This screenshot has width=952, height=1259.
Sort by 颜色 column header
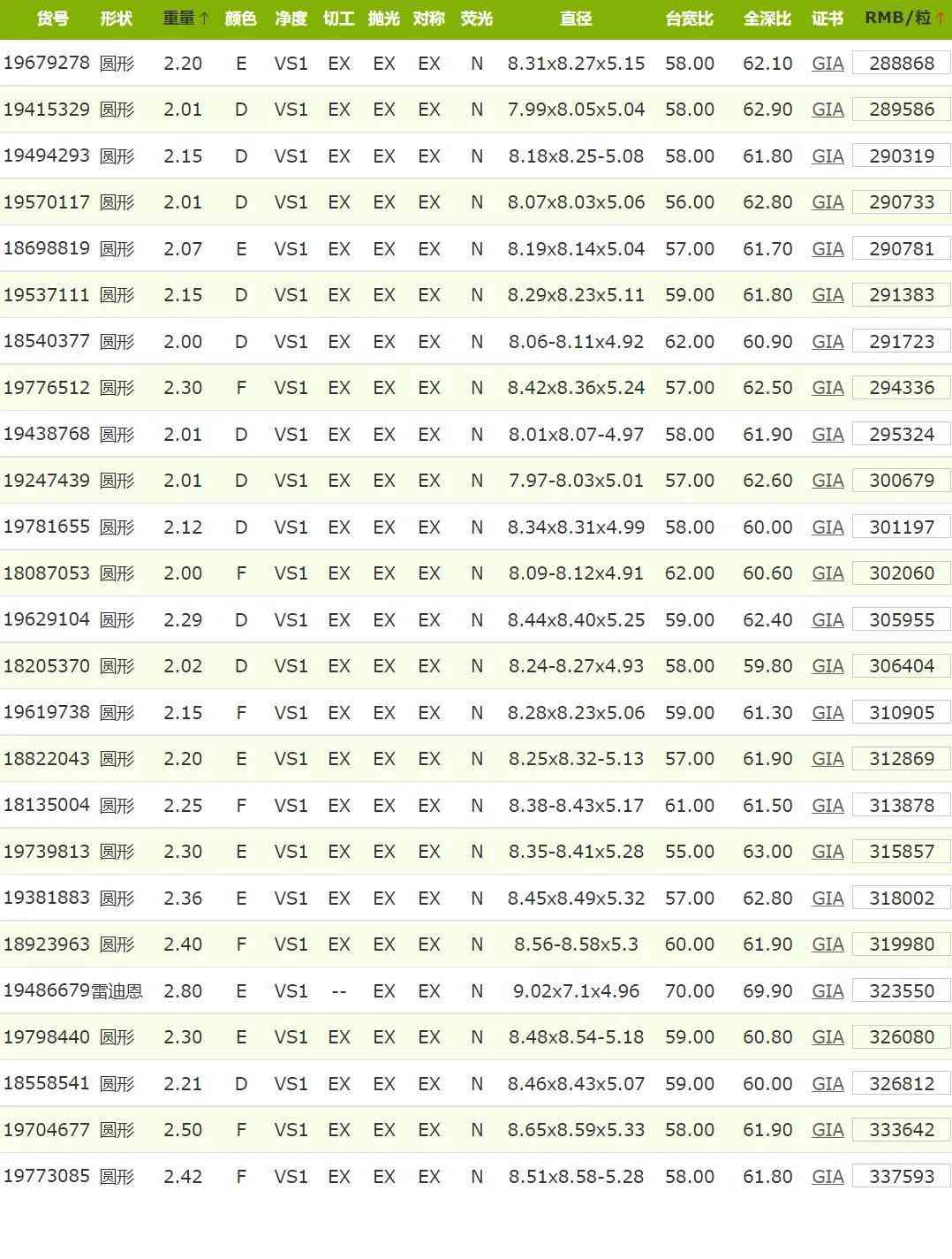click(x=240, y=19)
